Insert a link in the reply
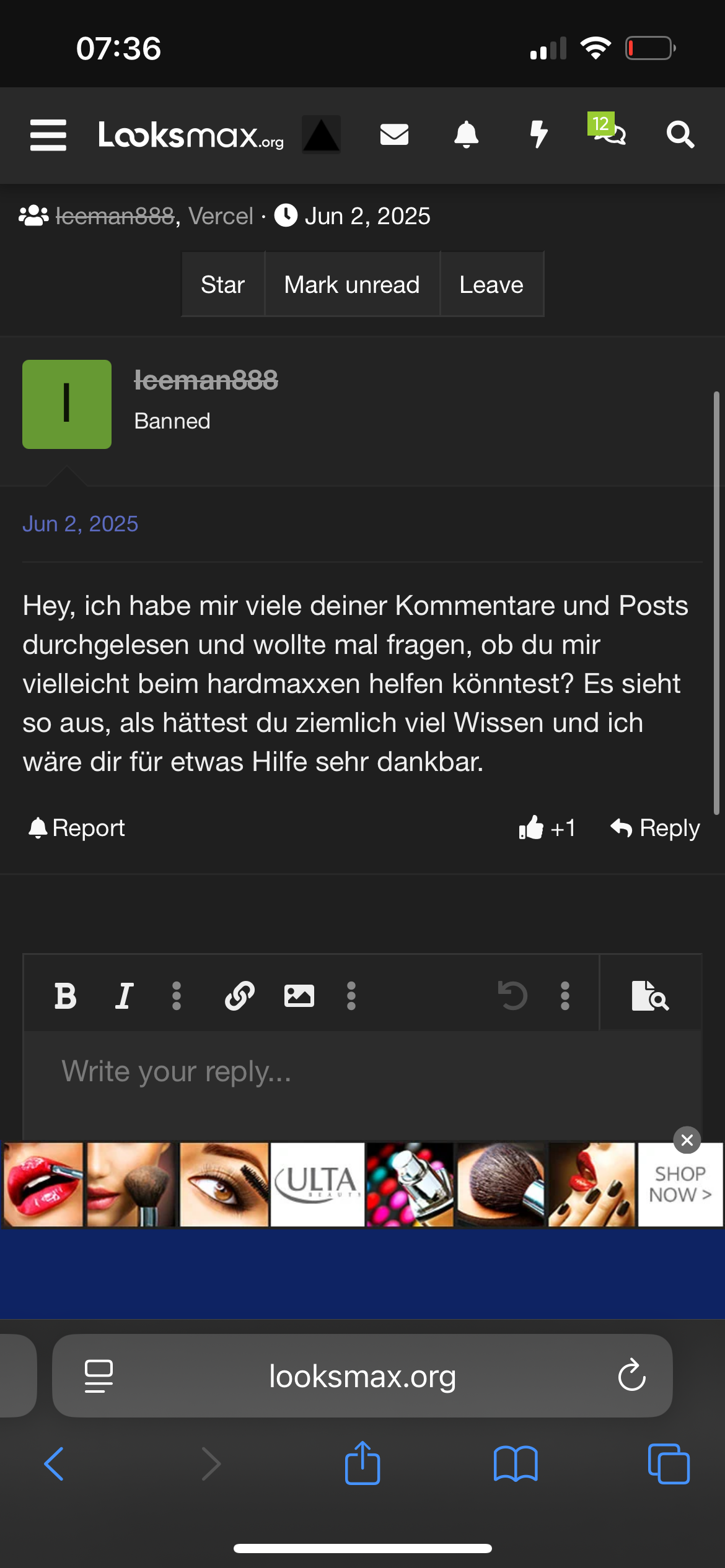The height and width of the screenshot is (1568, 725). (x=239, y=996)
